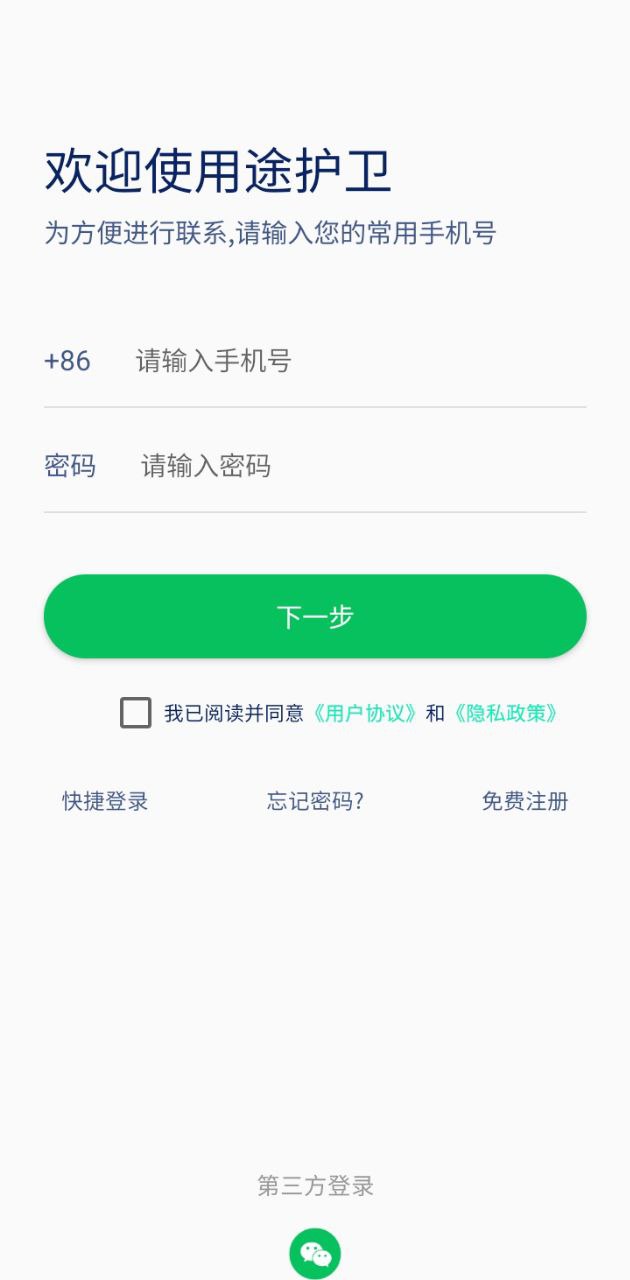Viewport: 630px width, 1280px height.
Task: Tap the phone number input field
Action: click(x=350, y=361)
